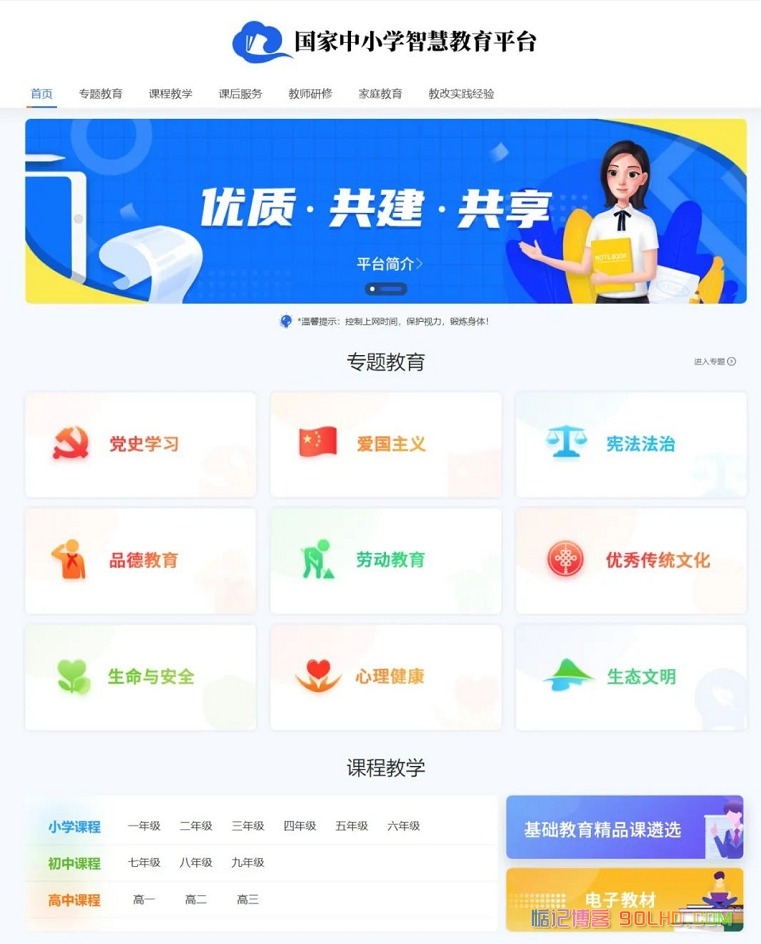This screenshot has width=761, height=944.
Task: Switch to 教改实践经验 tab
Action: pos(461,94)
